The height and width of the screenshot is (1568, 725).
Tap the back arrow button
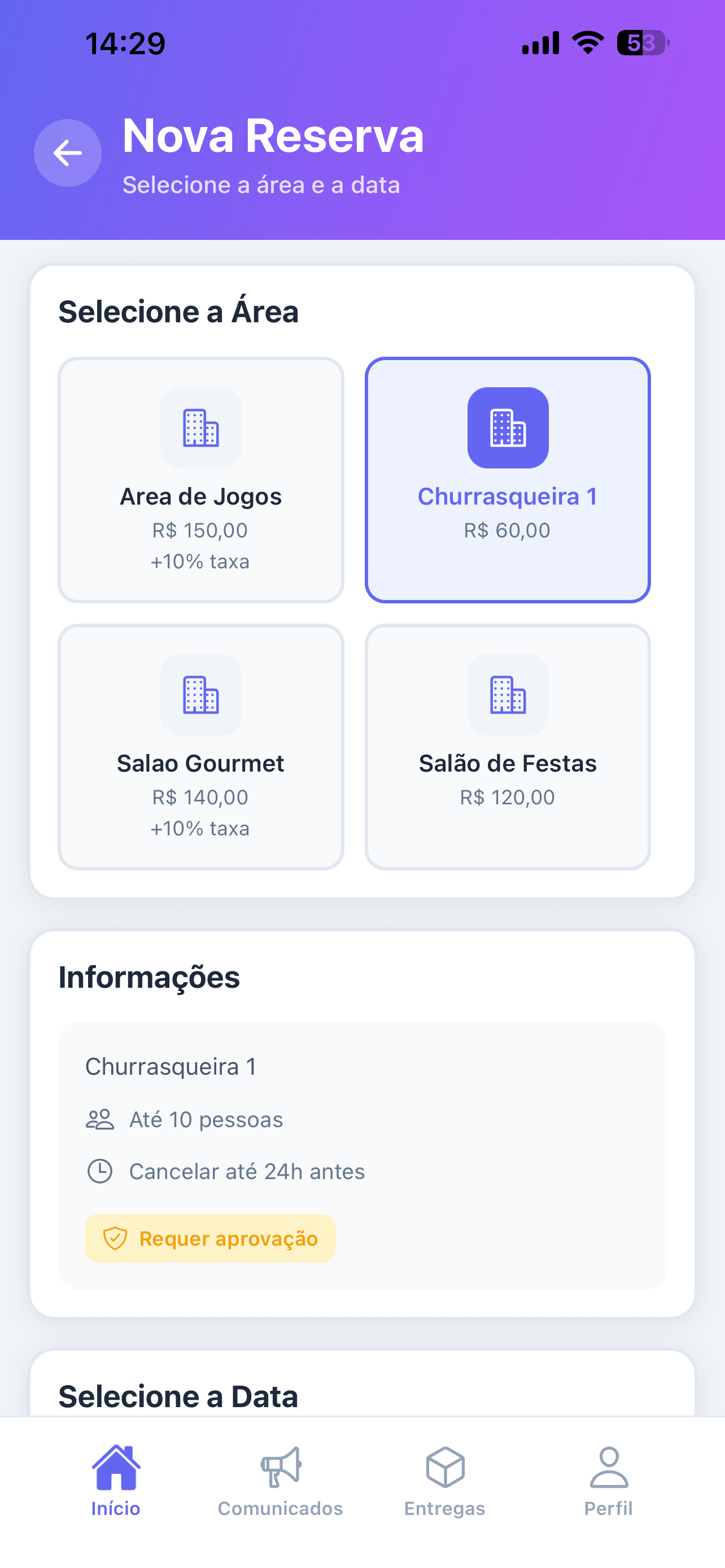(x=67, y=153)
